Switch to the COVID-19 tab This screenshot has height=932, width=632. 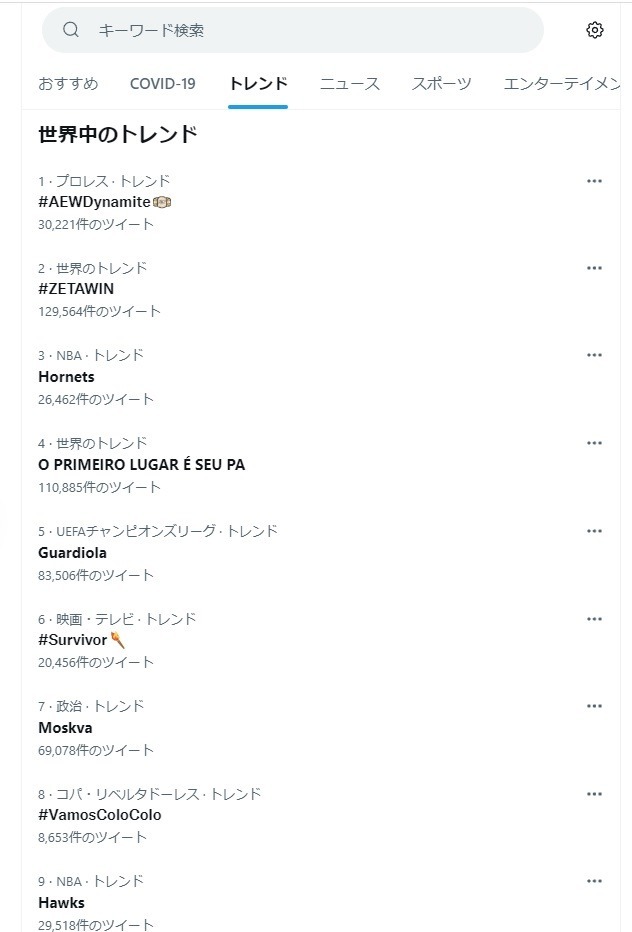click(x=163, y=84)
